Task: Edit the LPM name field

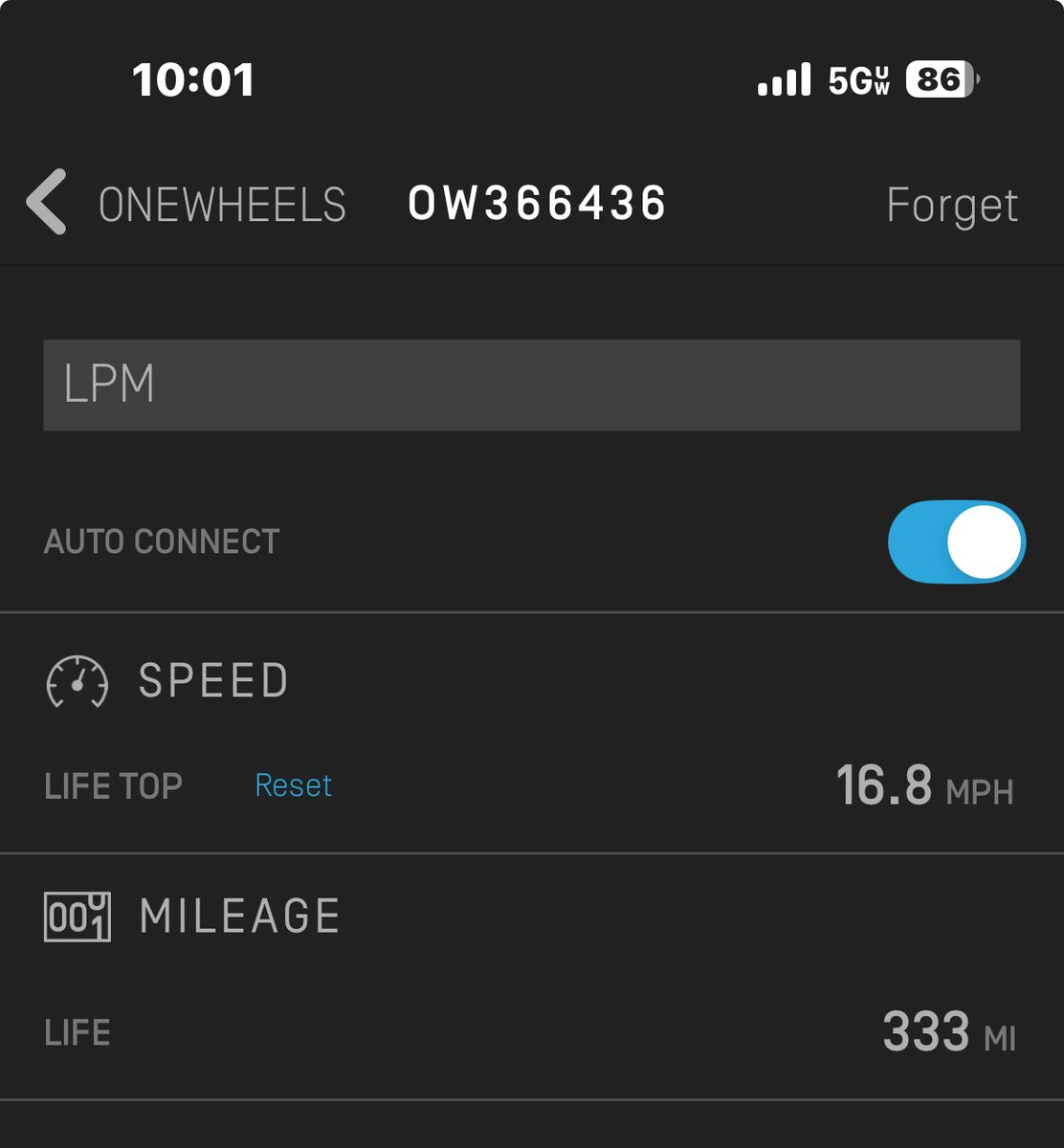Action: [531, 385]
